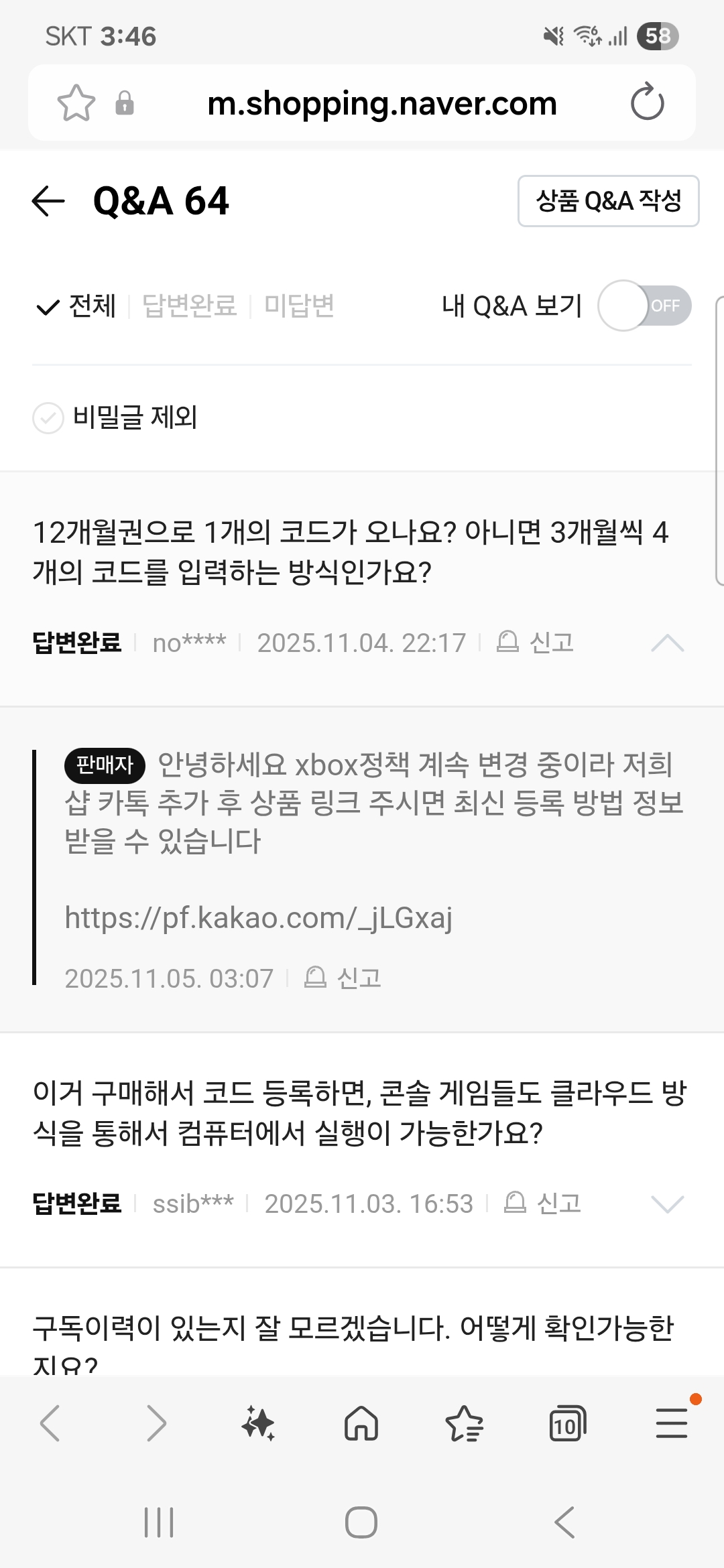Viewport: 724px width, 1568px height.
Task: Open the bookmarks list
Action: pos(464,1423)
